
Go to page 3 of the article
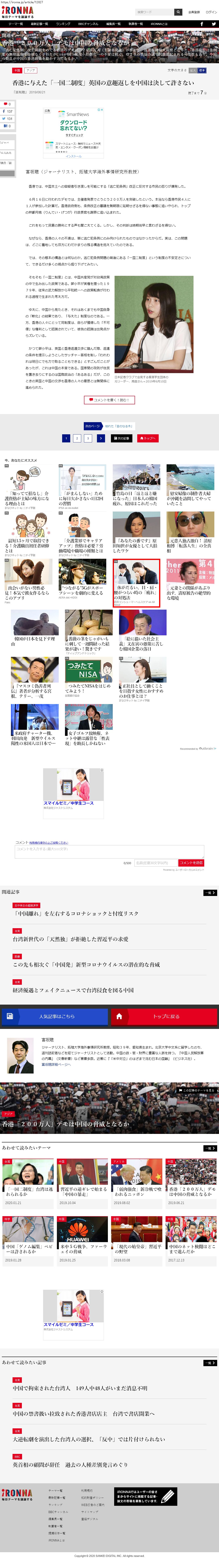(x=88, y=438)
